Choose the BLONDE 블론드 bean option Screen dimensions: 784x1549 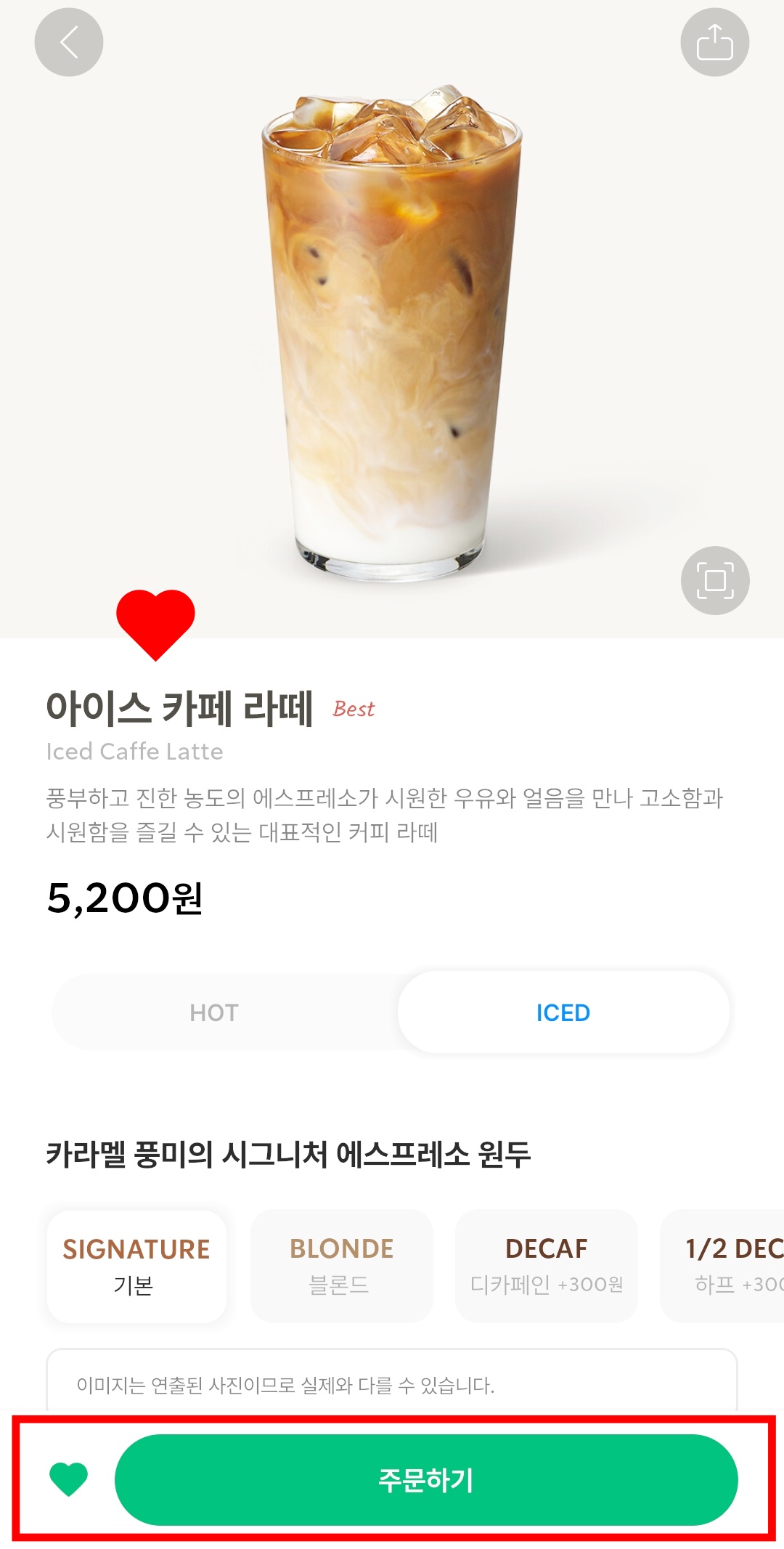(x=341, y=1265)
